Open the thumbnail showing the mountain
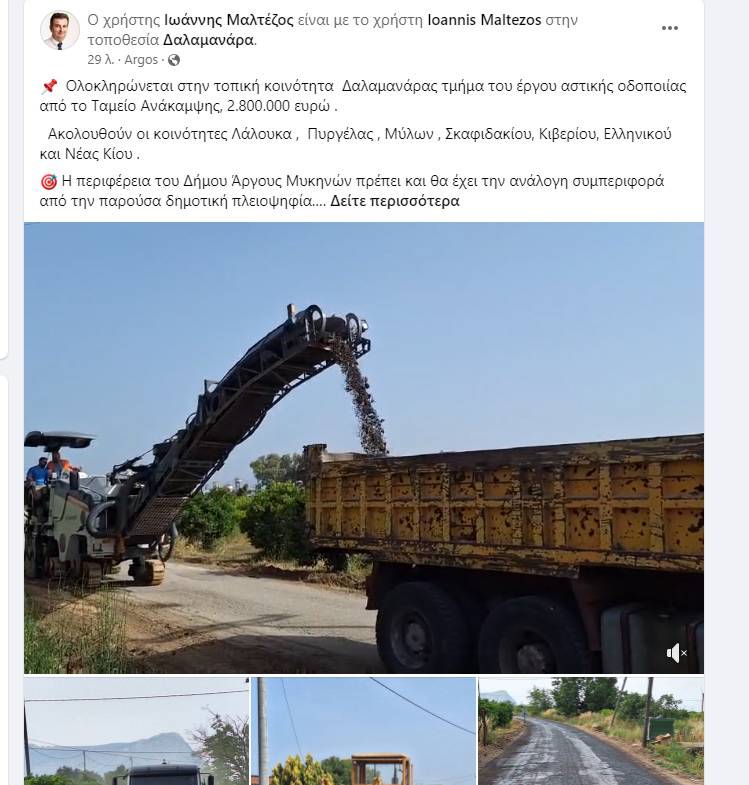The height and width of the screenshot is (785, 749). pyautogui.click(x=136, y=731)
